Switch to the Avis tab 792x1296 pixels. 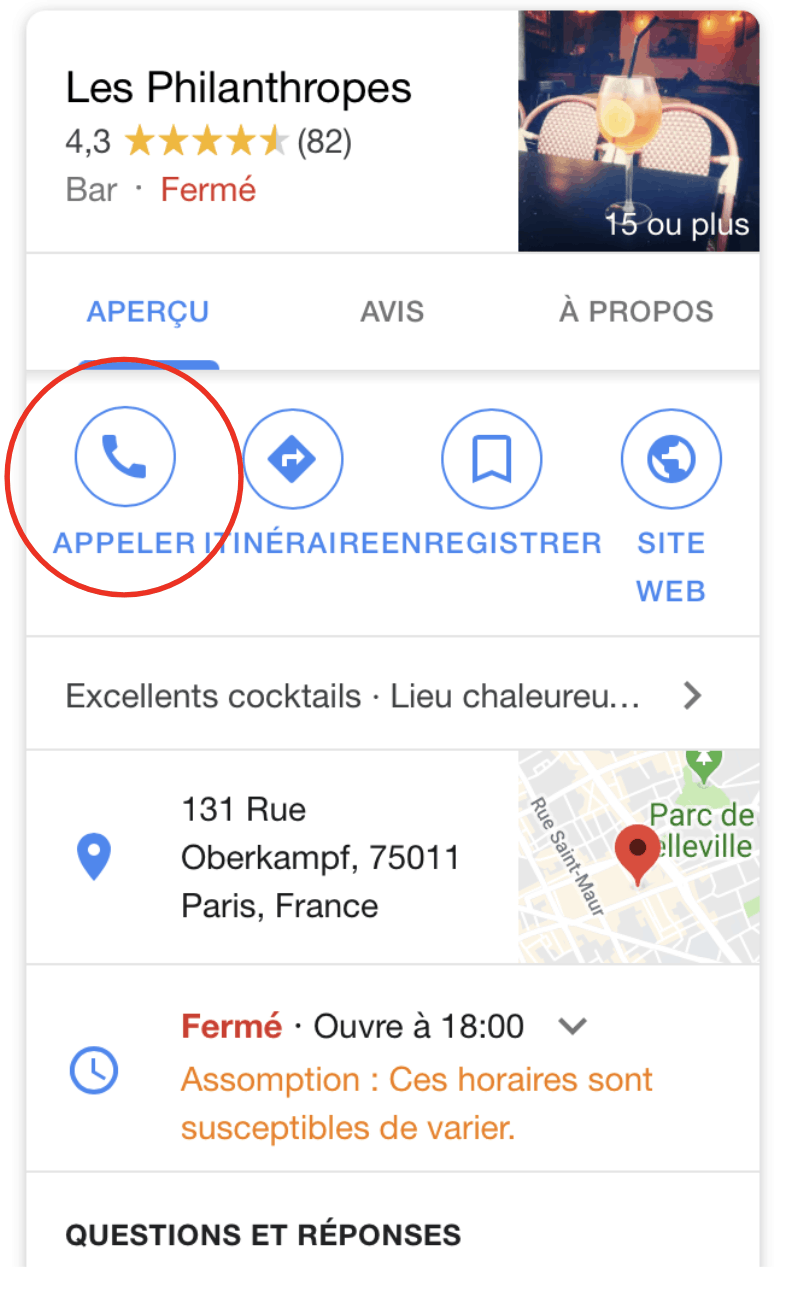click(x=392, y=311)
